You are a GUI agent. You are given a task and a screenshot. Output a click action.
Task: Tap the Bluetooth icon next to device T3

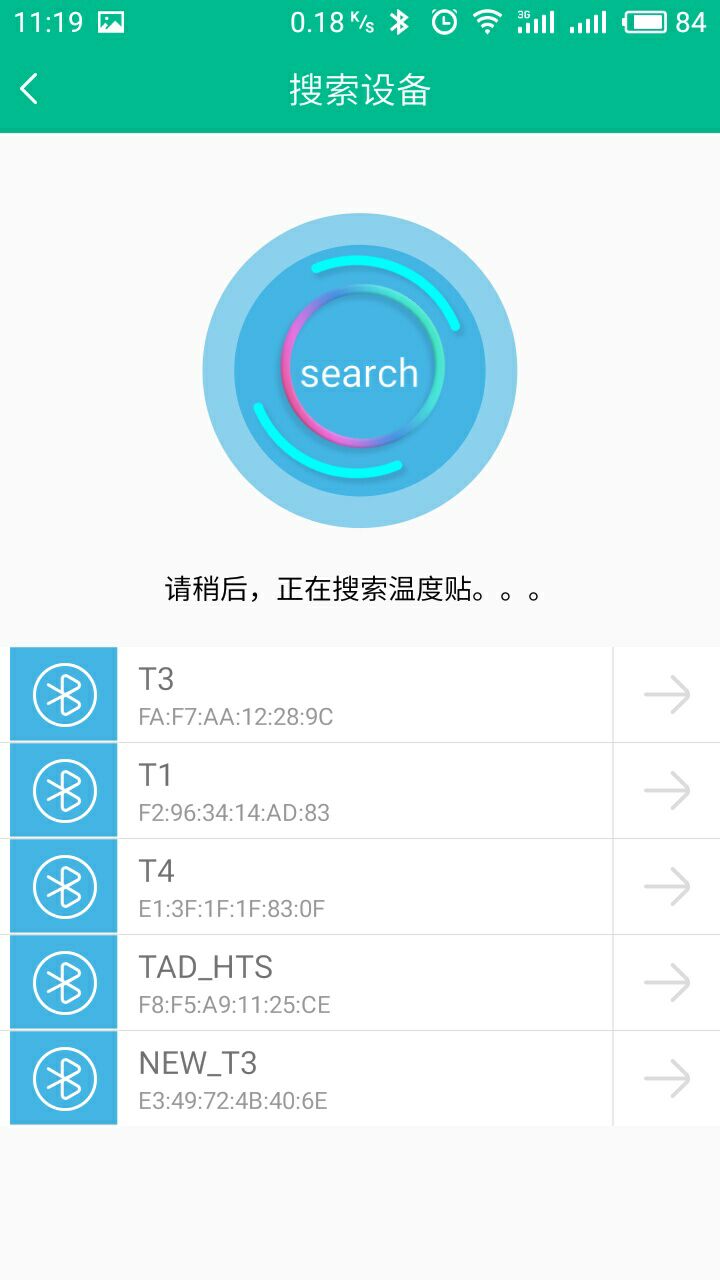[62, 693]
